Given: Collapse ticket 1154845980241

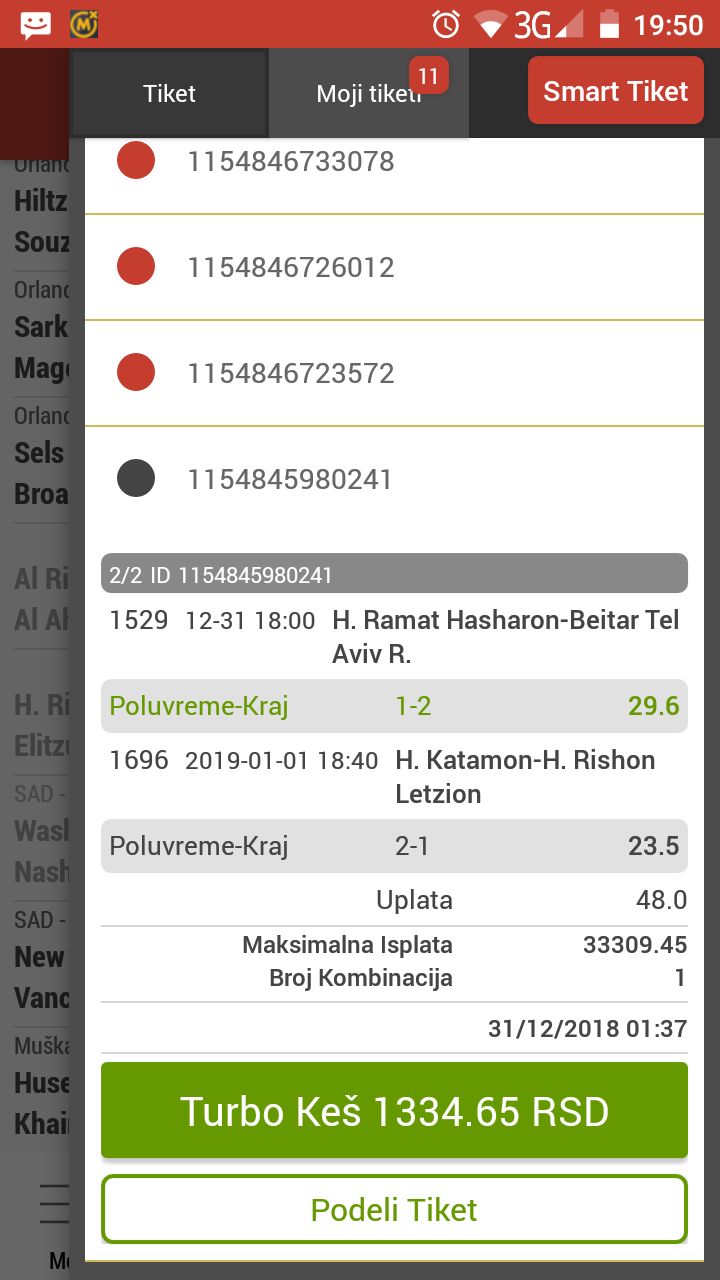Looking at the screenshot, I should point(394,479).
